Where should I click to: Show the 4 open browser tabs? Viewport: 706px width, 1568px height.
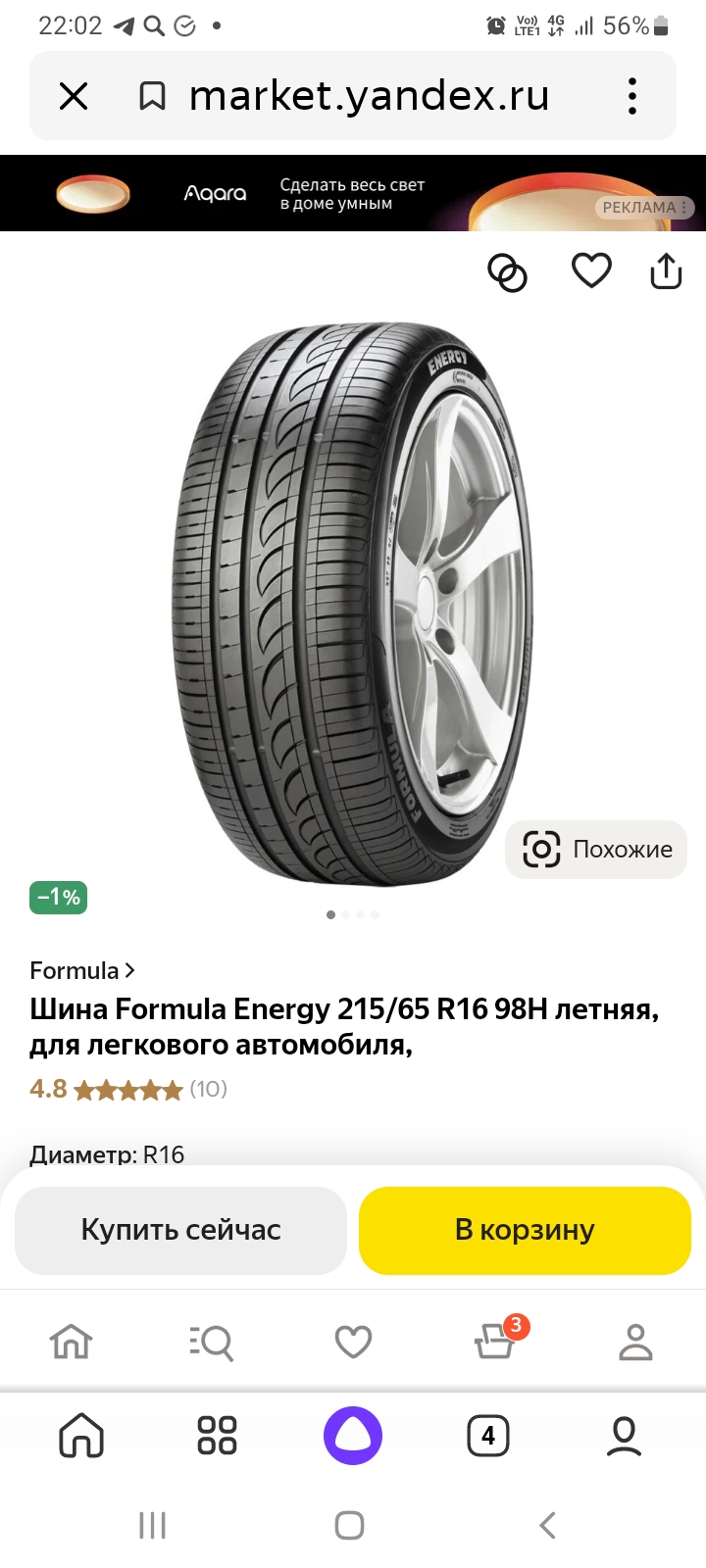pos(488,1436)
